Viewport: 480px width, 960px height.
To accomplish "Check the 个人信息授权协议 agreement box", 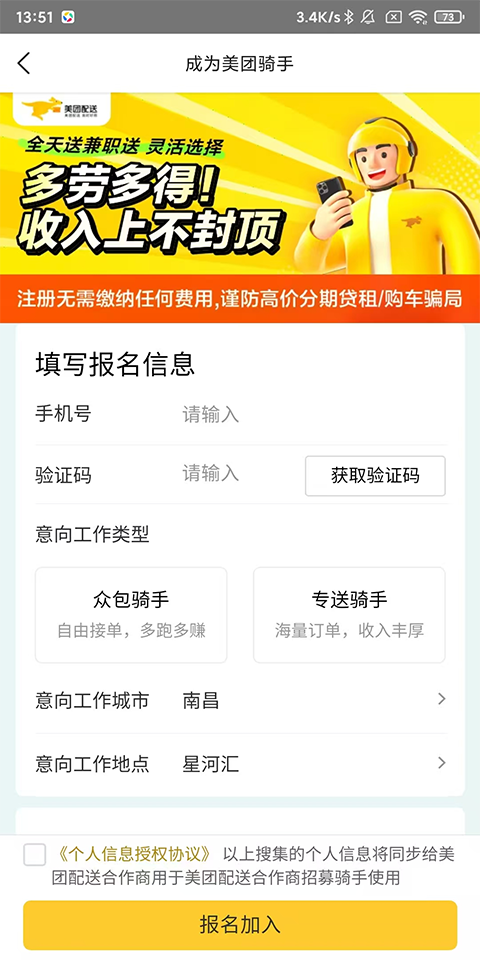I will 35,855.
